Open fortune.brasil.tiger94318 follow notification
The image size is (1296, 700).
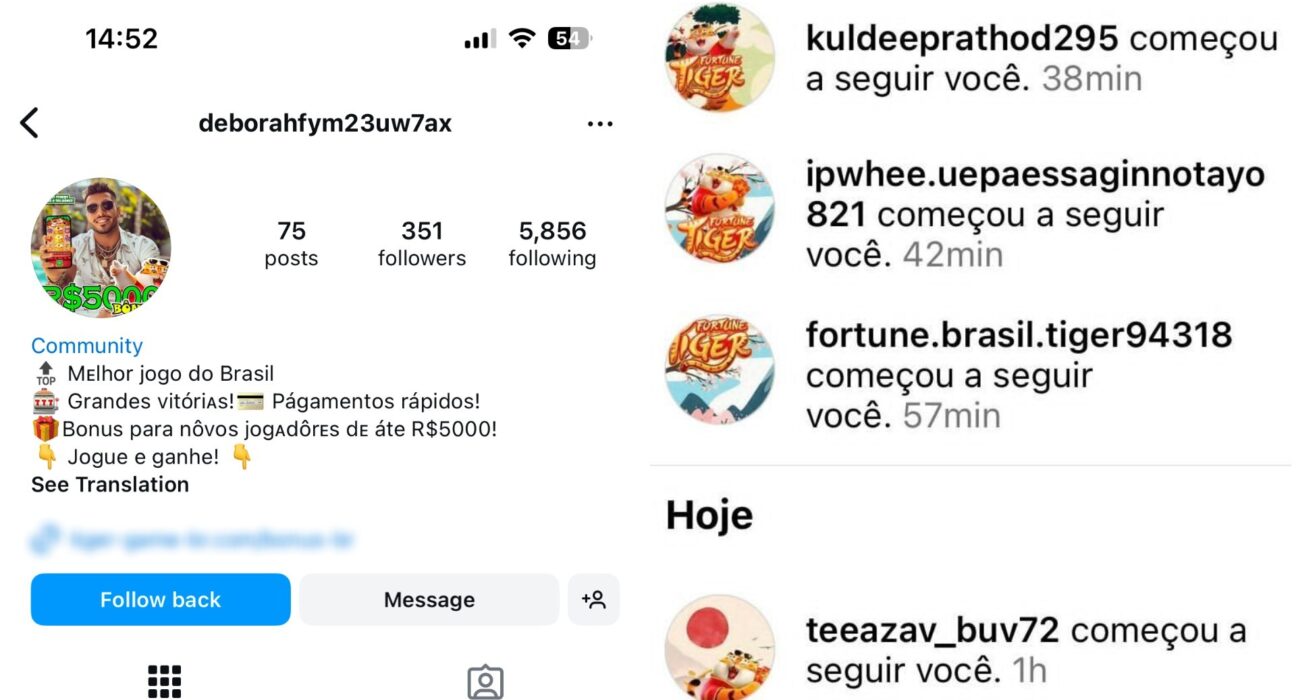1018,374
